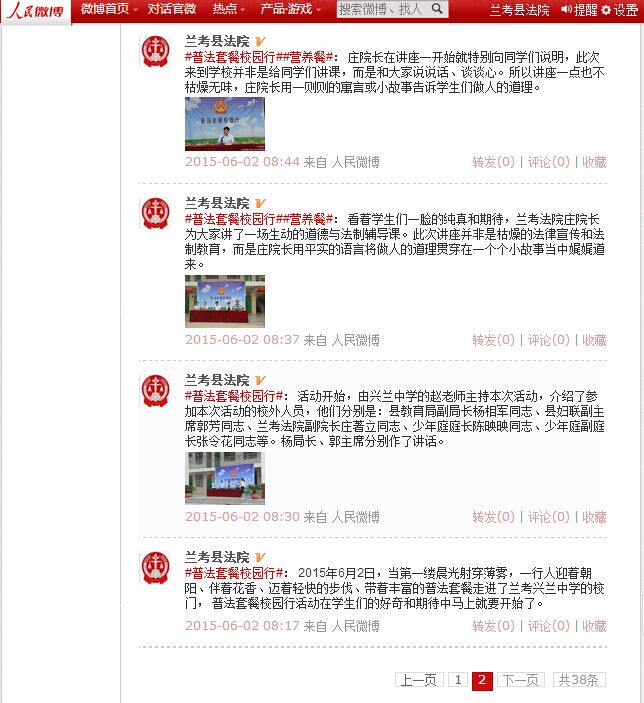The image size is (644, 703).
Task: Jump to page 1
Action: (458, 680)
